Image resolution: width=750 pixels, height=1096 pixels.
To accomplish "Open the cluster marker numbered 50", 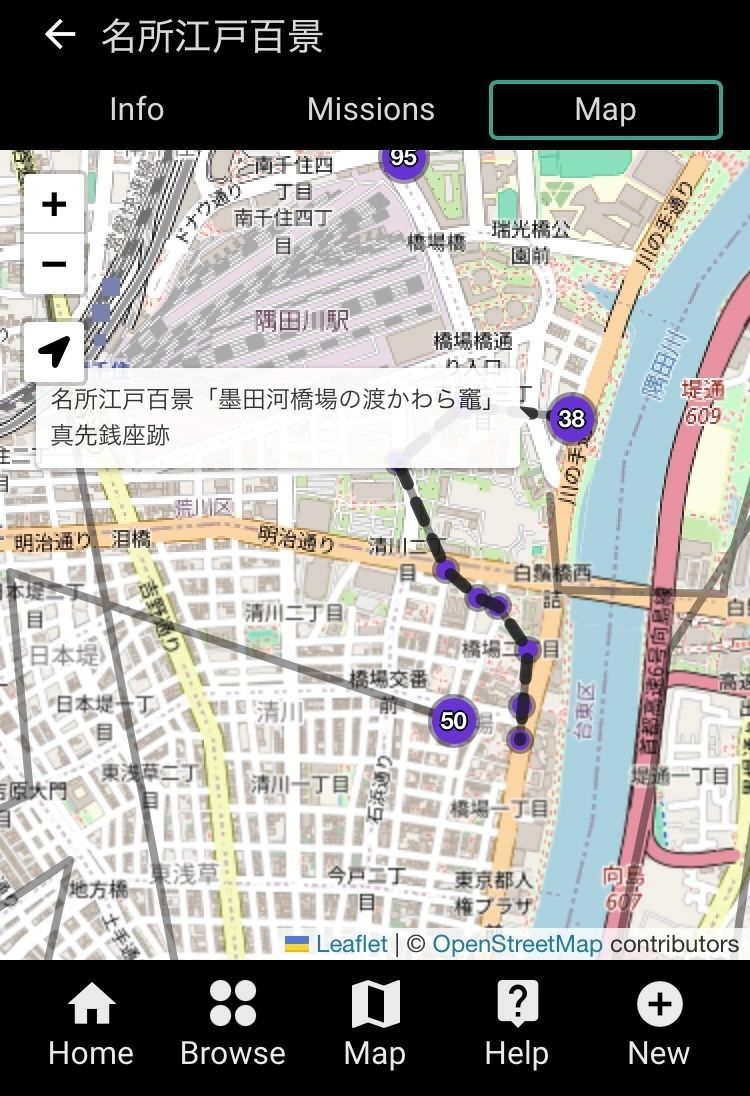I will [x=454, y=720].
